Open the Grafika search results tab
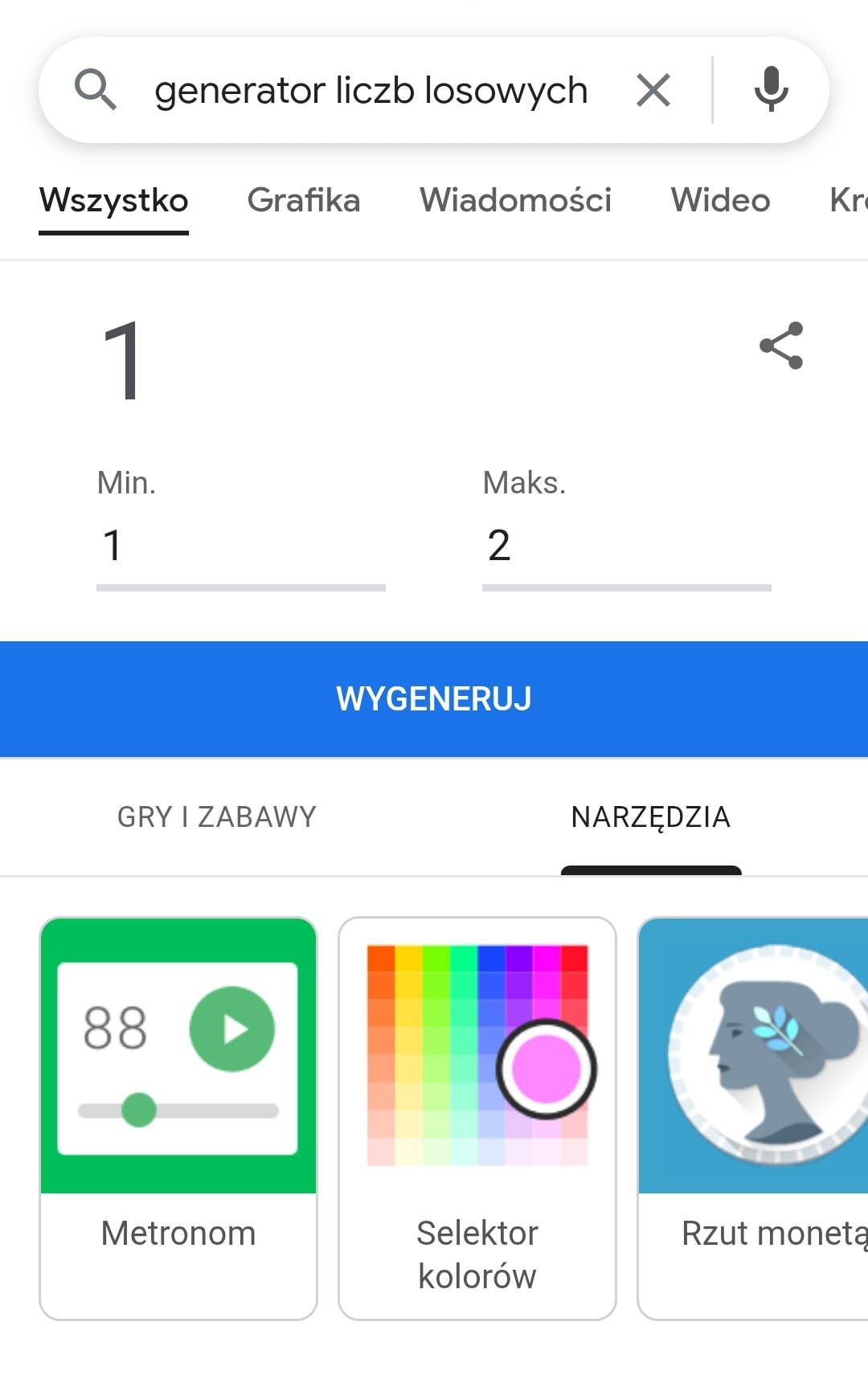868x1375 pixels. click(x=305, y=200)
